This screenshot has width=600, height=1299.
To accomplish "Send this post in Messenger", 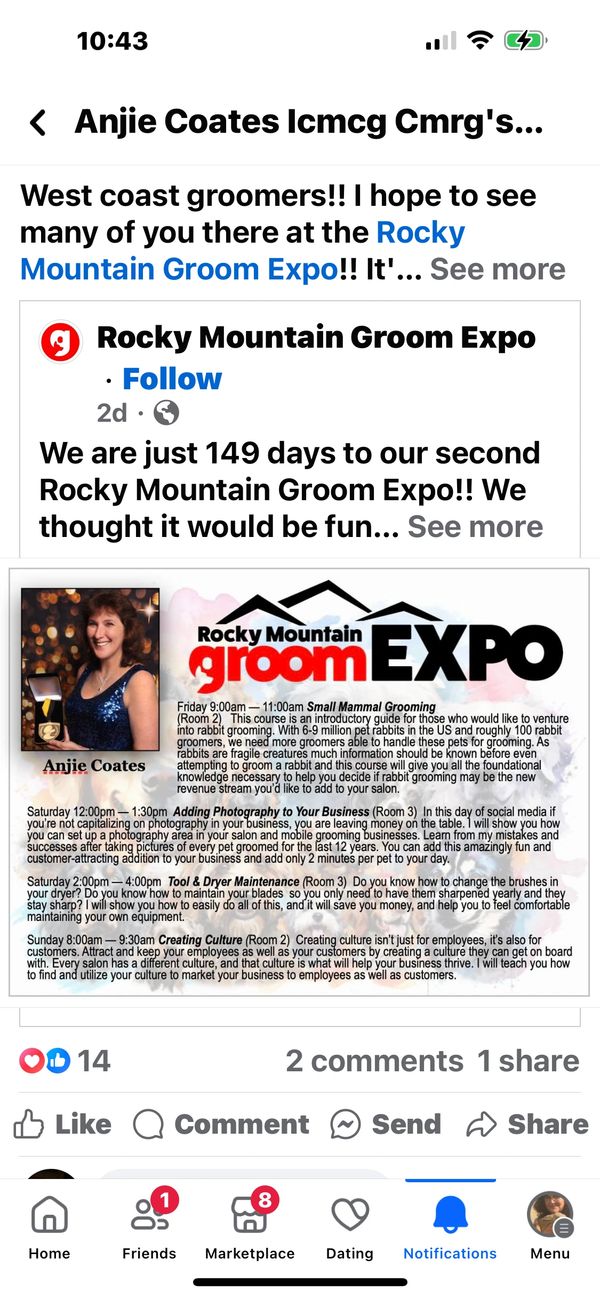I will point(386,1124).
